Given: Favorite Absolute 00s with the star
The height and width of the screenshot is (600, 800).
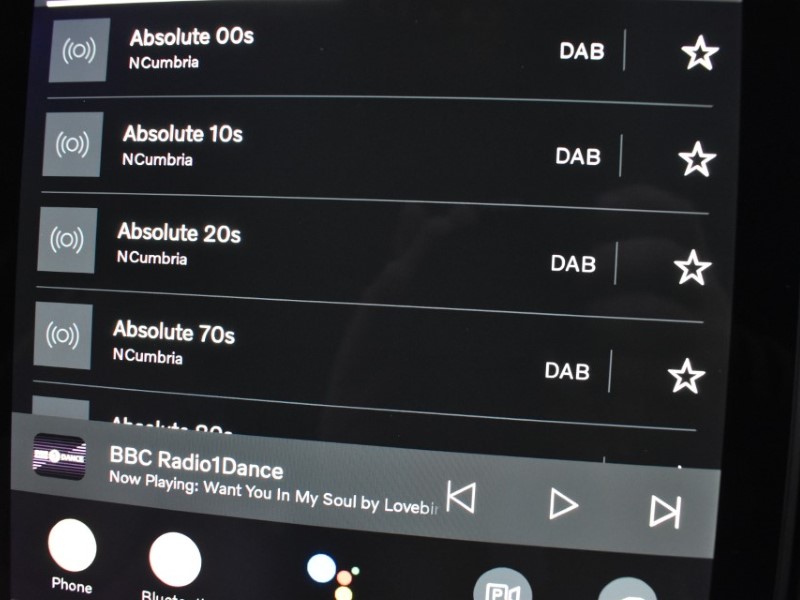Looking at the screenshot, I should pos(699,53).
